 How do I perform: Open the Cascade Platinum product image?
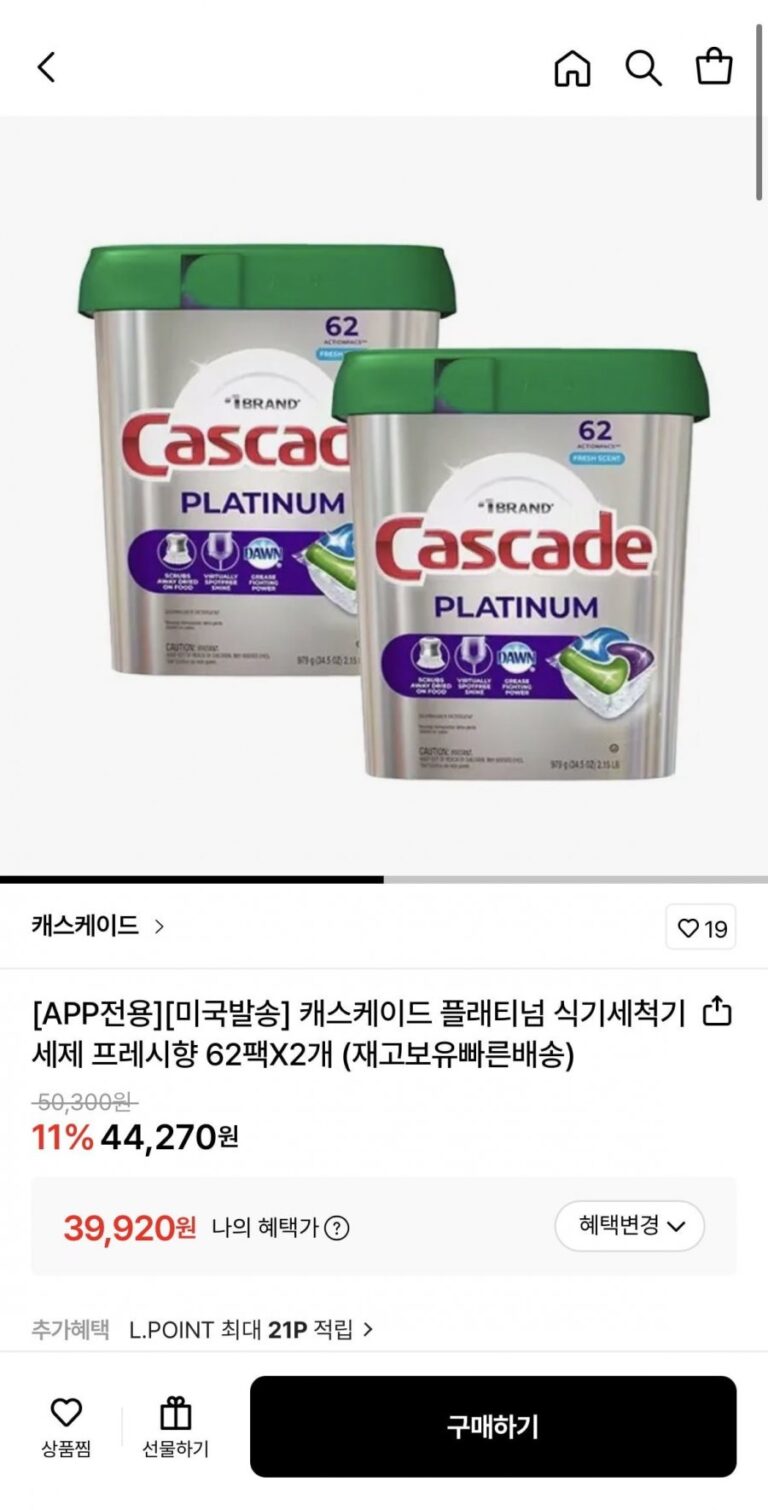click(x=384, y=500)
